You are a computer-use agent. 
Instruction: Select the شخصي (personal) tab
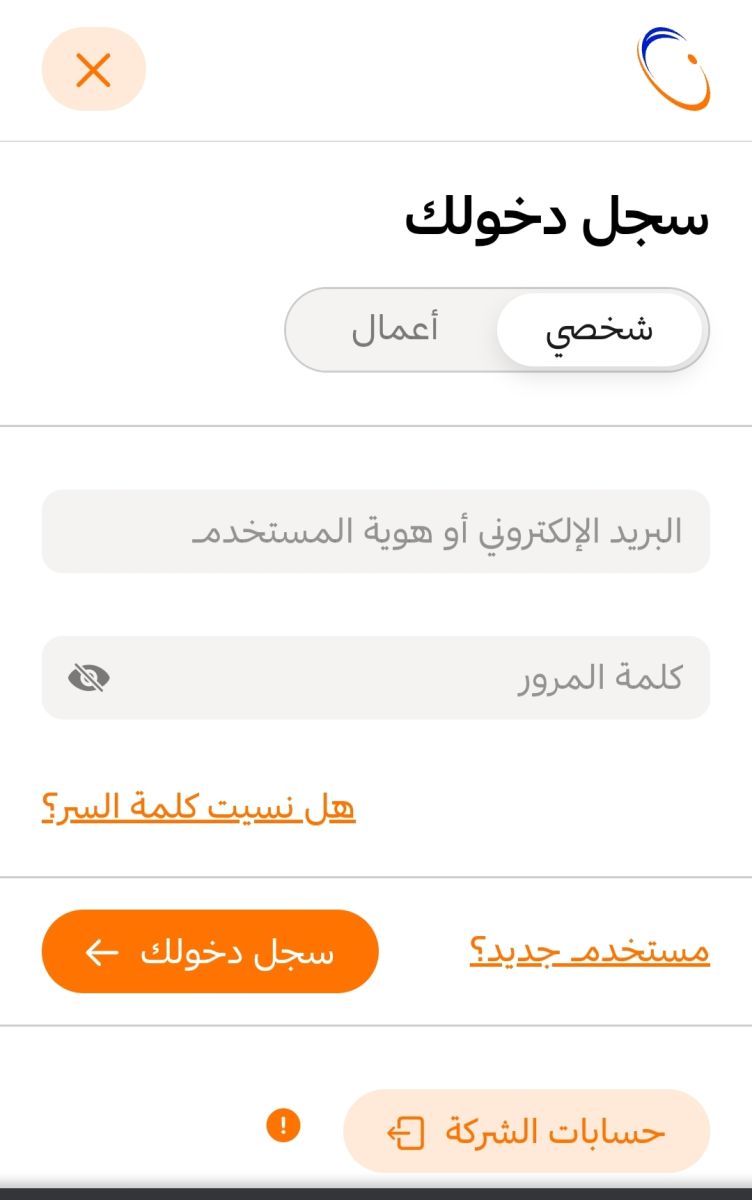pyautogui.click(x=598, y=330)
